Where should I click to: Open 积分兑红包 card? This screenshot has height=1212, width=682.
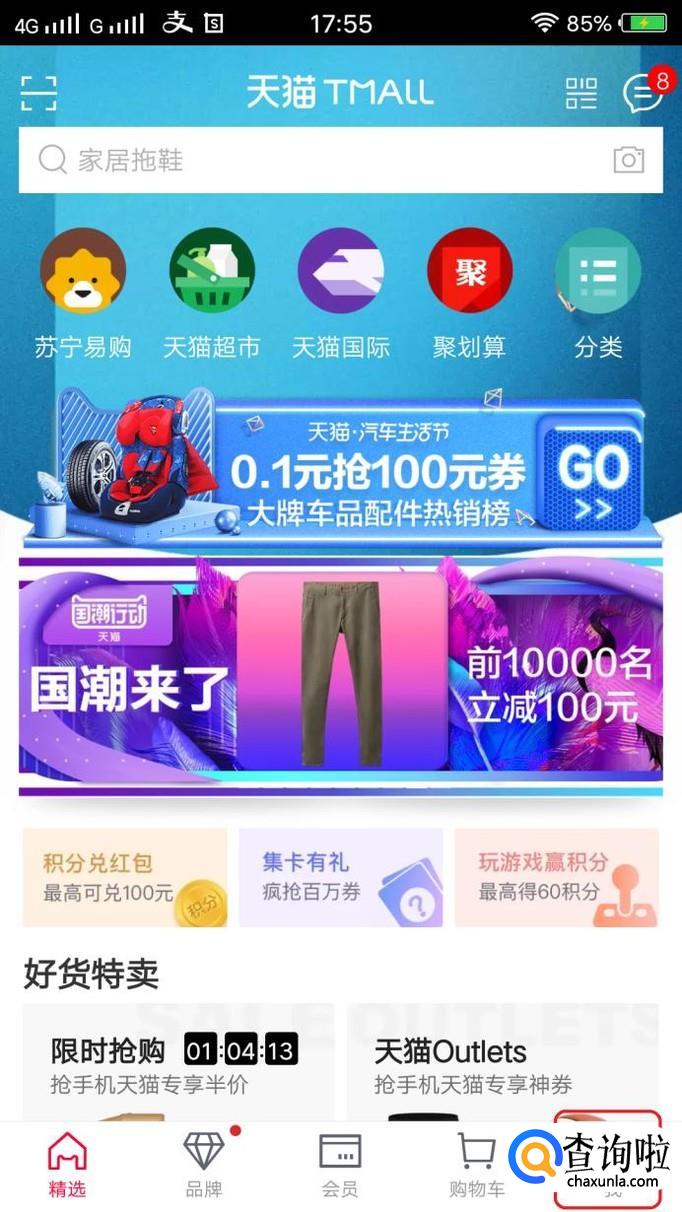tap(125, 877)
